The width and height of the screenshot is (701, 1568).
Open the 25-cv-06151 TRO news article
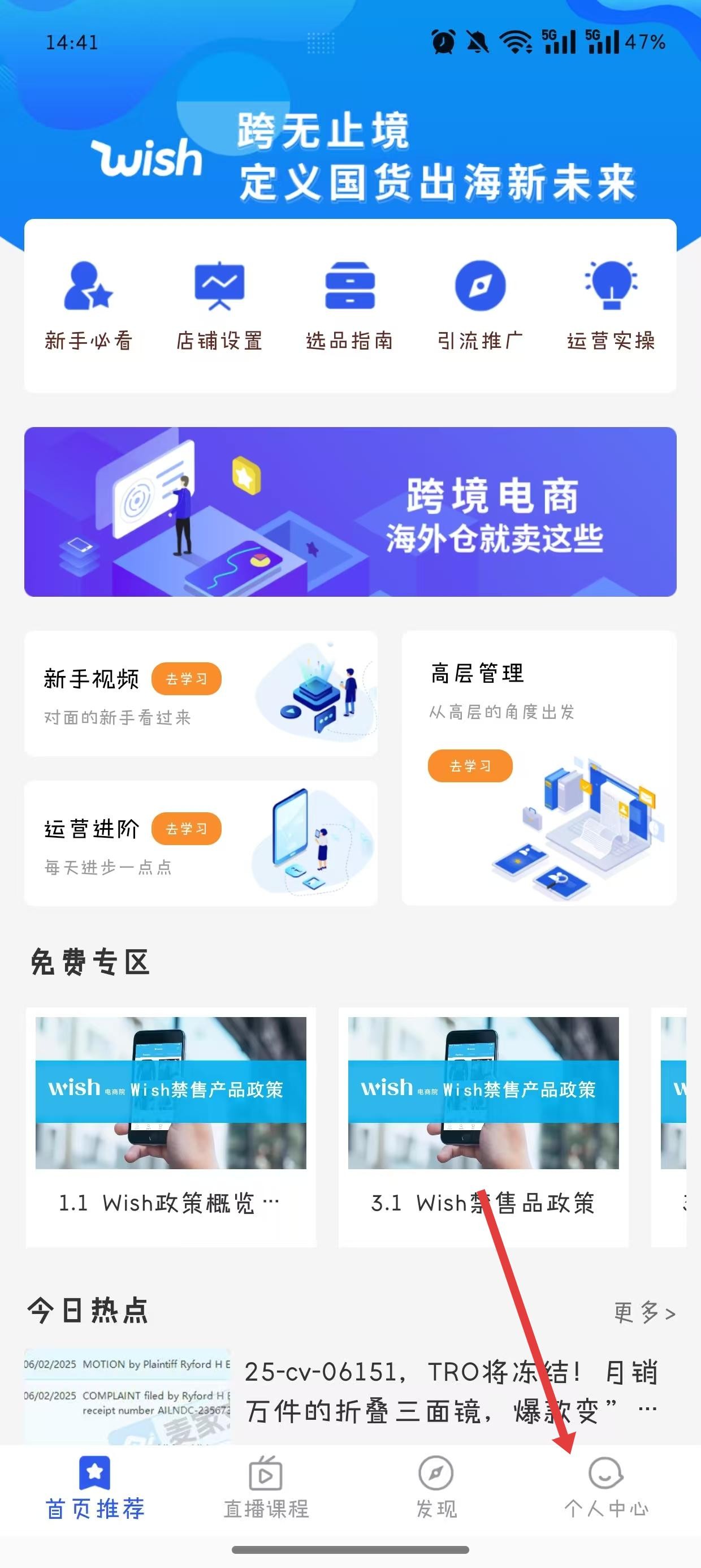click(451, 1392)
